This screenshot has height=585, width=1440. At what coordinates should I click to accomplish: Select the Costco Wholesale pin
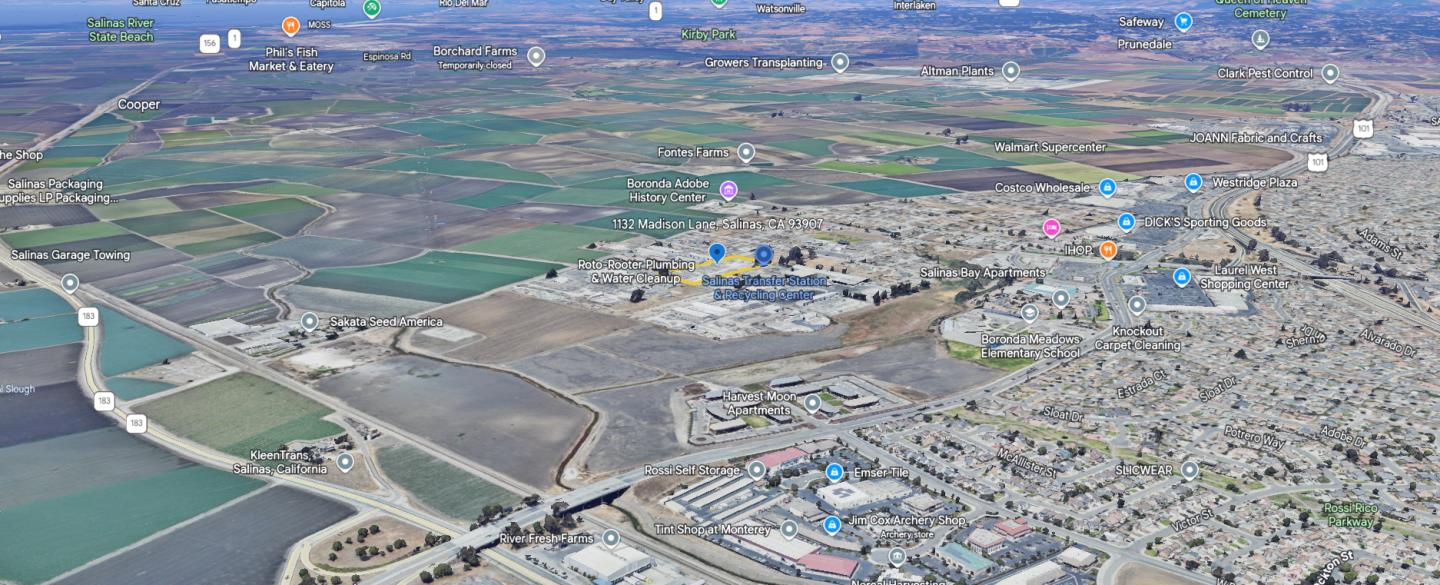(1107, 187)
